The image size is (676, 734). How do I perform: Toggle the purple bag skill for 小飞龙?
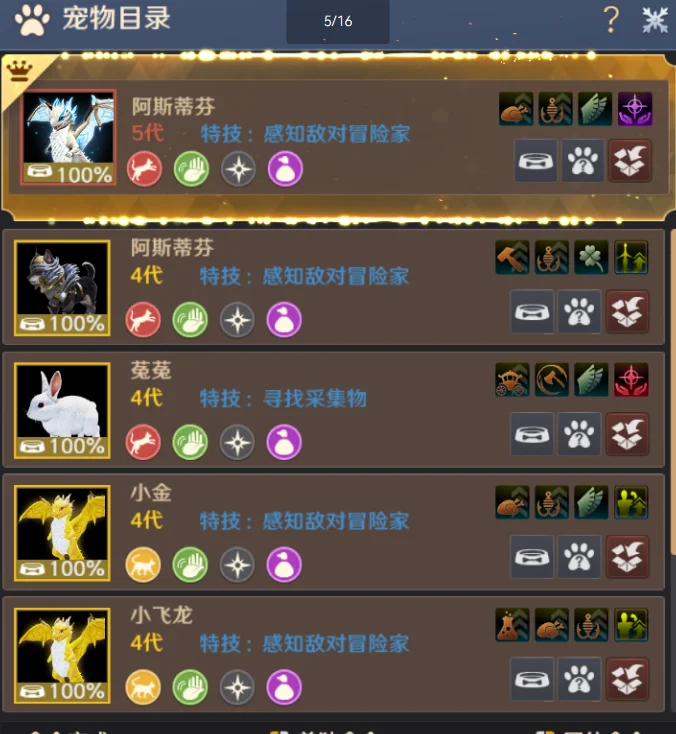(284, 687)
